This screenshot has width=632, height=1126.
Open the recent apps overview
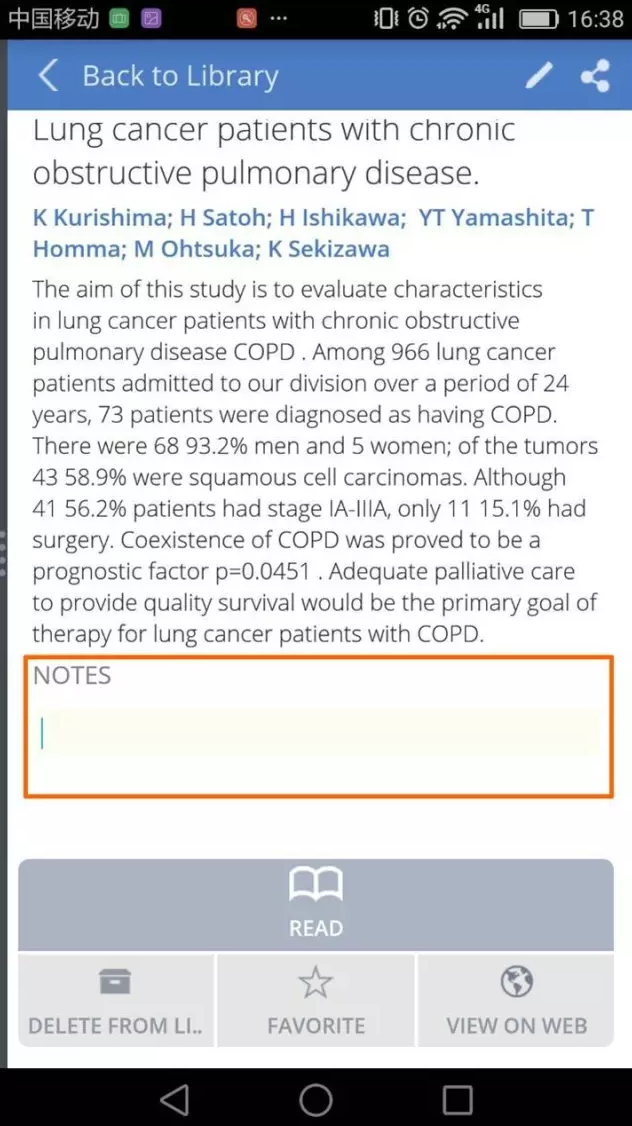[457, 1099]
